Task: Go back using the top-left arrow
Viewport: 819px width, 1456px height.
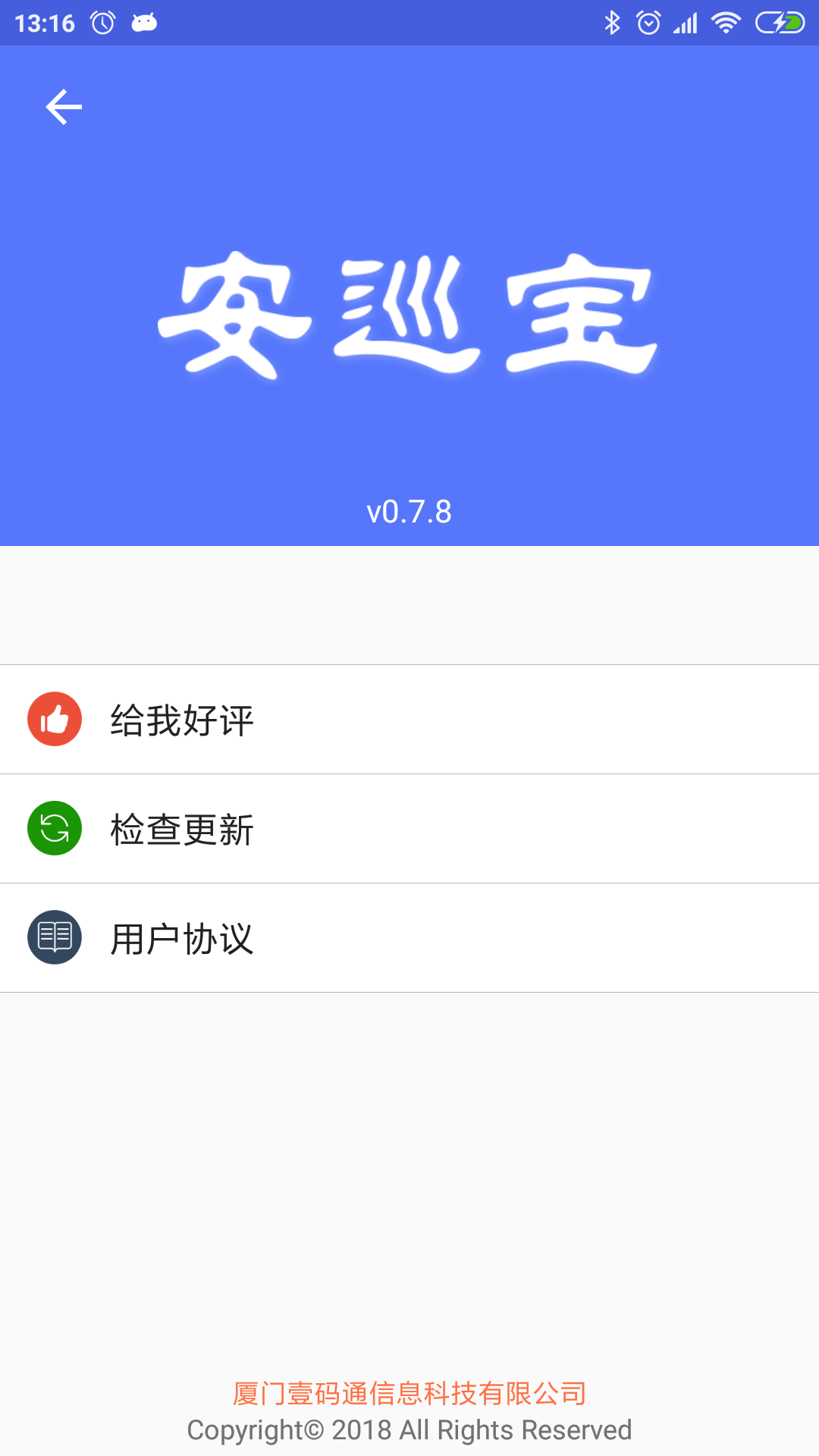Action: tap(64, 107)
